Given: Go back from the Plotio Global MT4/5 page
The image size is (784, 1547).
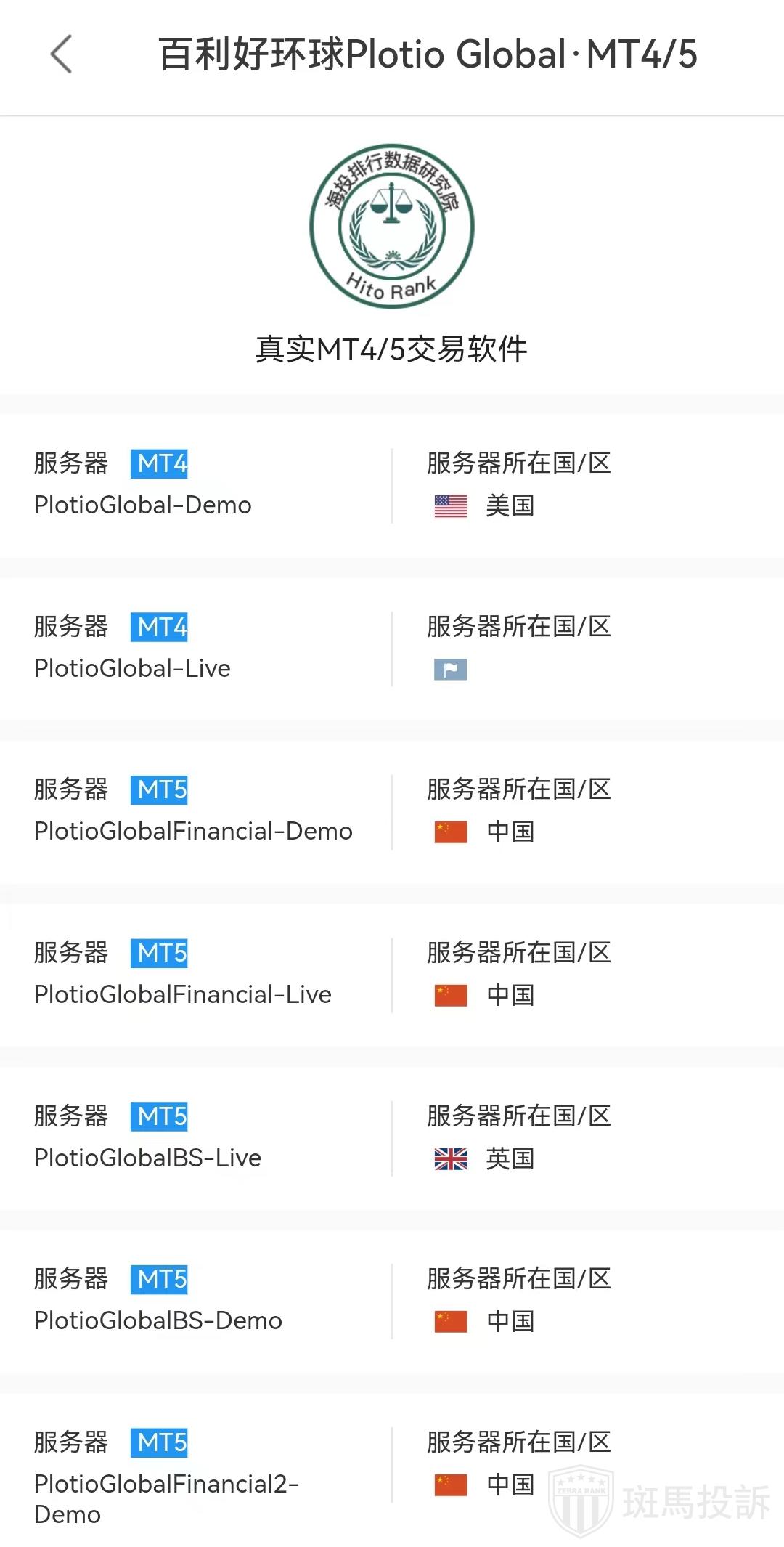Looking at the screenshot, I should click(x=62, y=54).
